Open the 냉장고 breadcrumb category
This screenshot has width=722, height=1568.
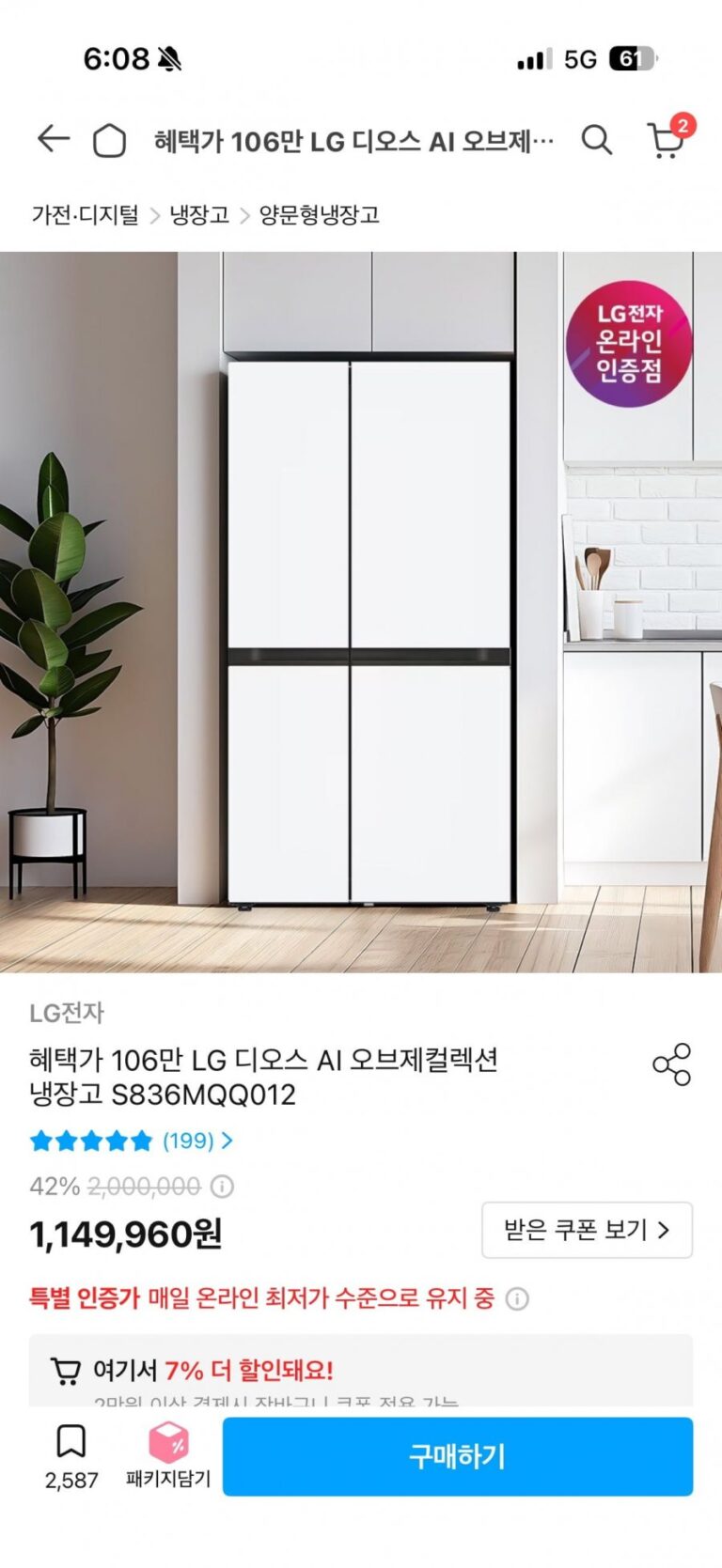pyautogui.click(x=199, y=215)
